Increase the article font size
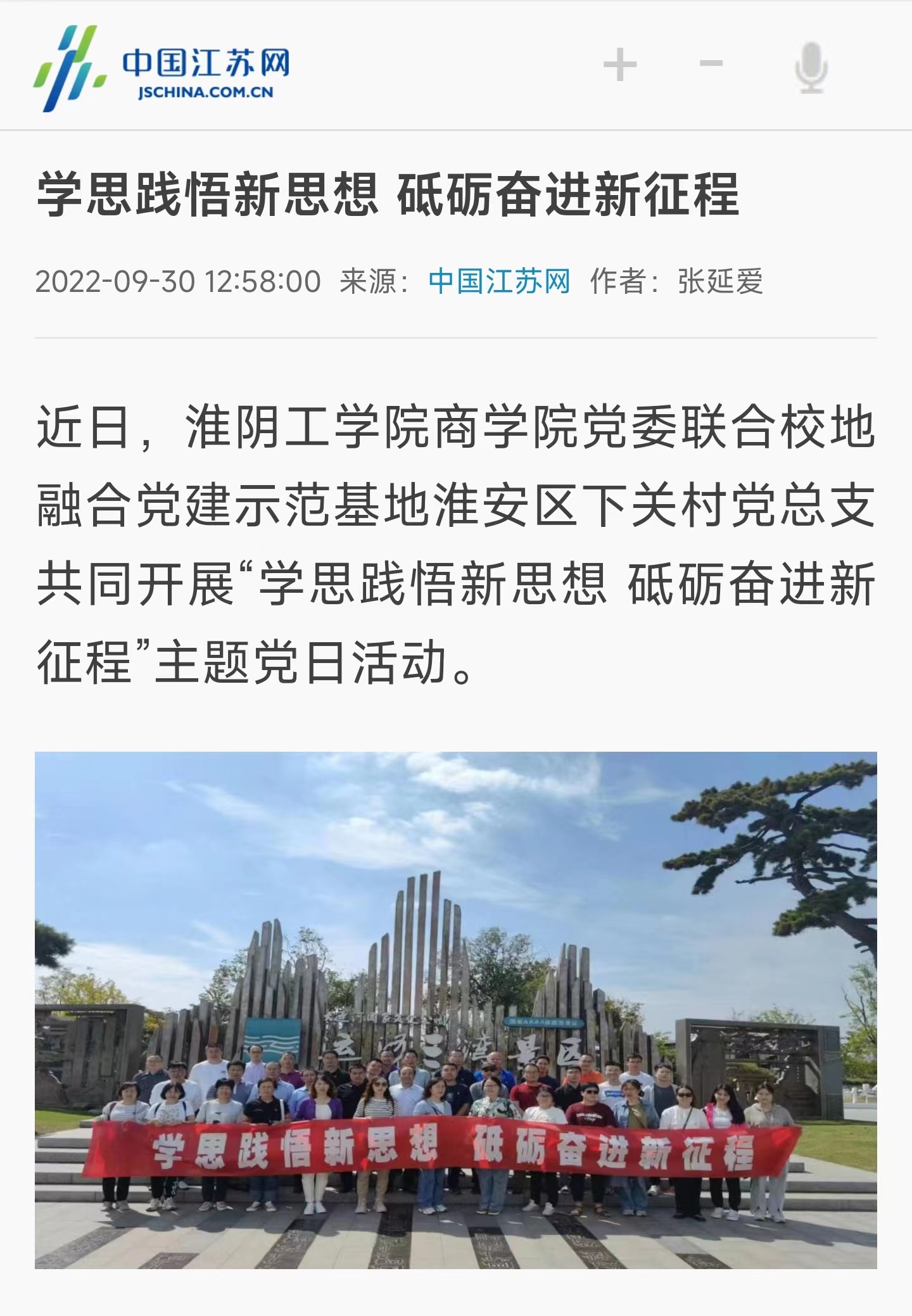 point(619,65)
